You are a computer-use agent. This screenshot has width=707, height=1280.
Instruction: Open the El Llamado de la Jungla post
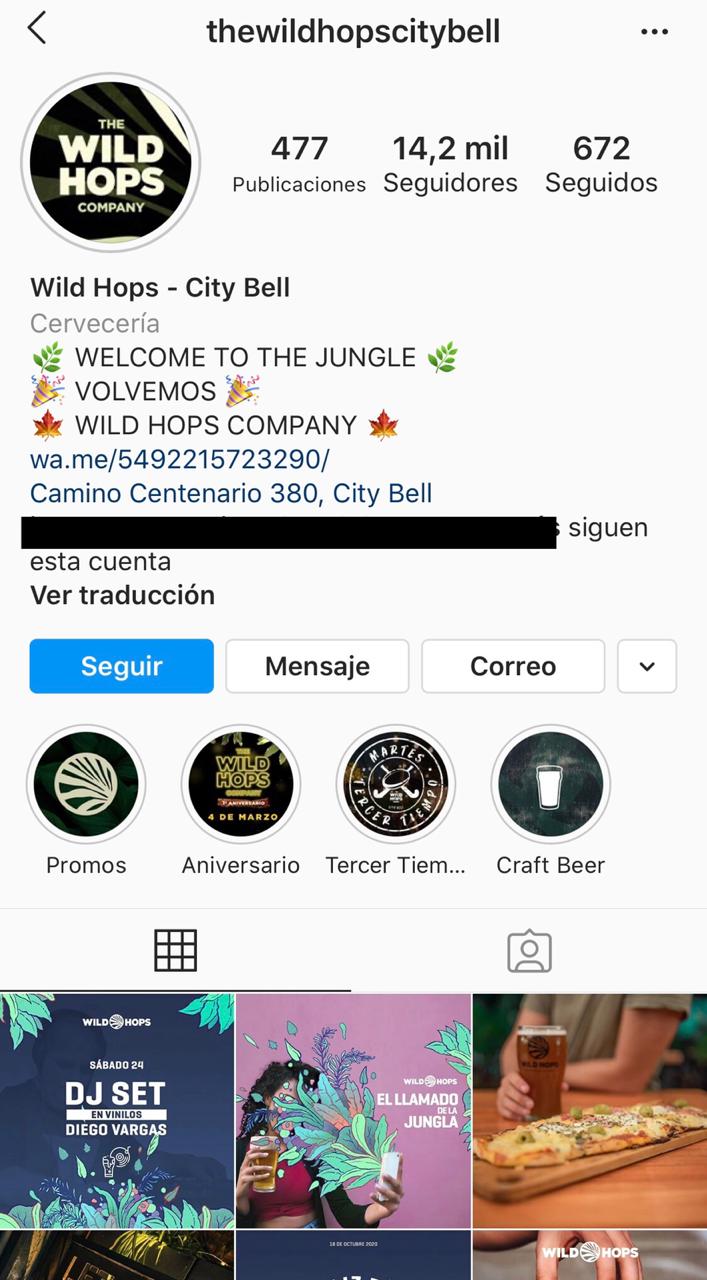pyautogui.click(x=353, y=1110)
